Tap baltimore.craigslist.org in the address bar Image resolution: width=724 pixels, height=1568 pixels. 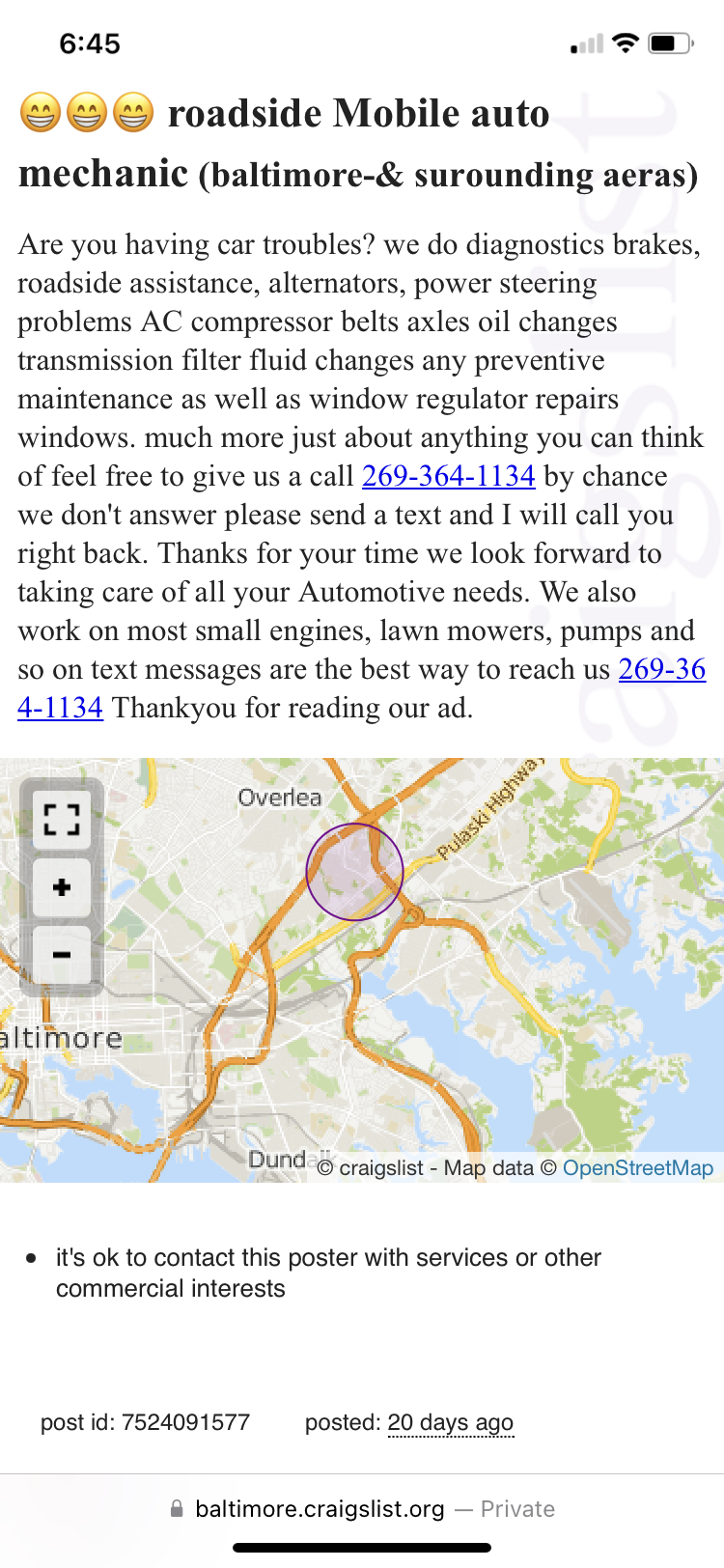click(x=319, y=1508)
